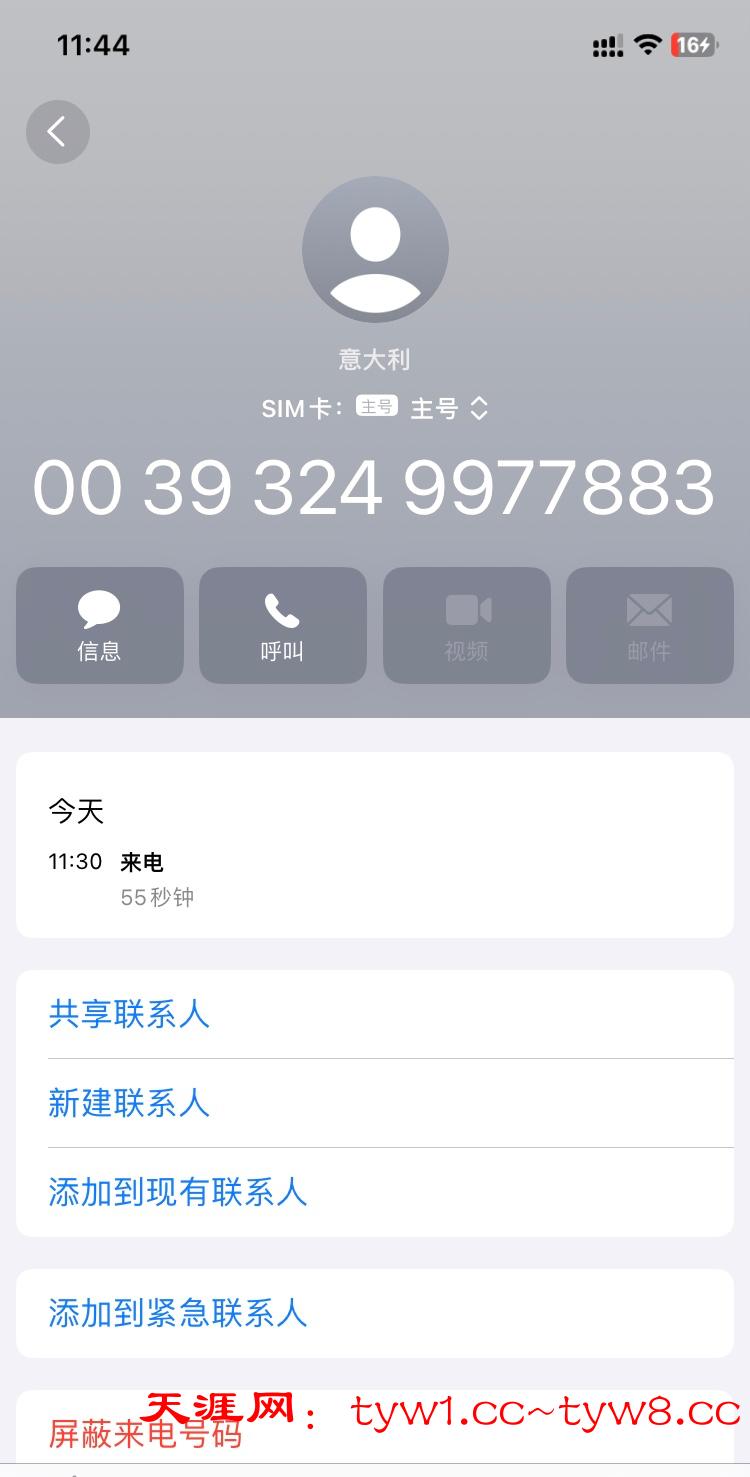Screen dimensions: 750x1477
Task: Select 添加到现有联系人
Action: (177, 1192)
